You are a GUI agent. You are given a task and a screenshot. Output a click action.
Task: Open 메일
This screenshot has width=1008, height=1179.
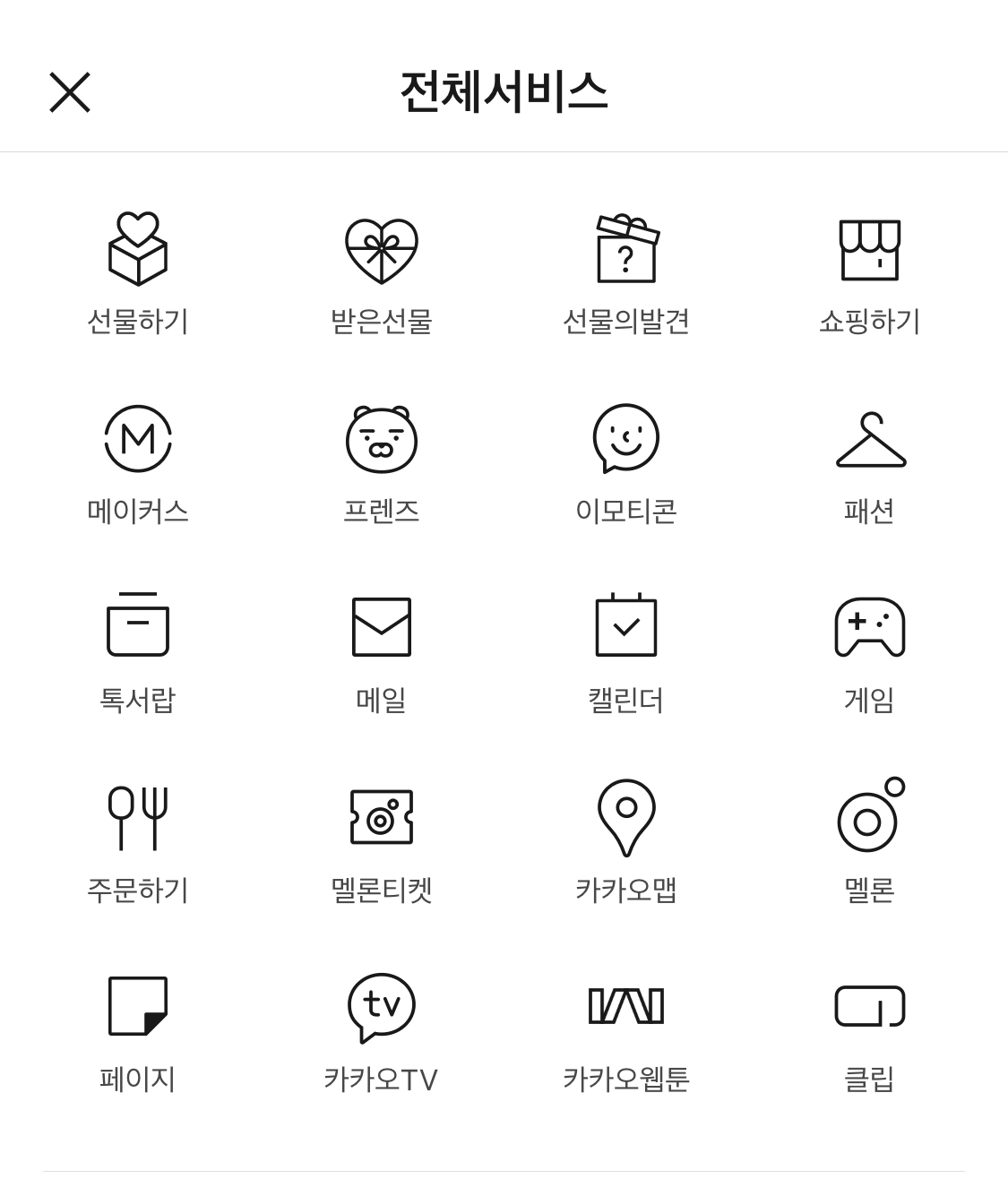pyautogui.click(x=382, y=653)
